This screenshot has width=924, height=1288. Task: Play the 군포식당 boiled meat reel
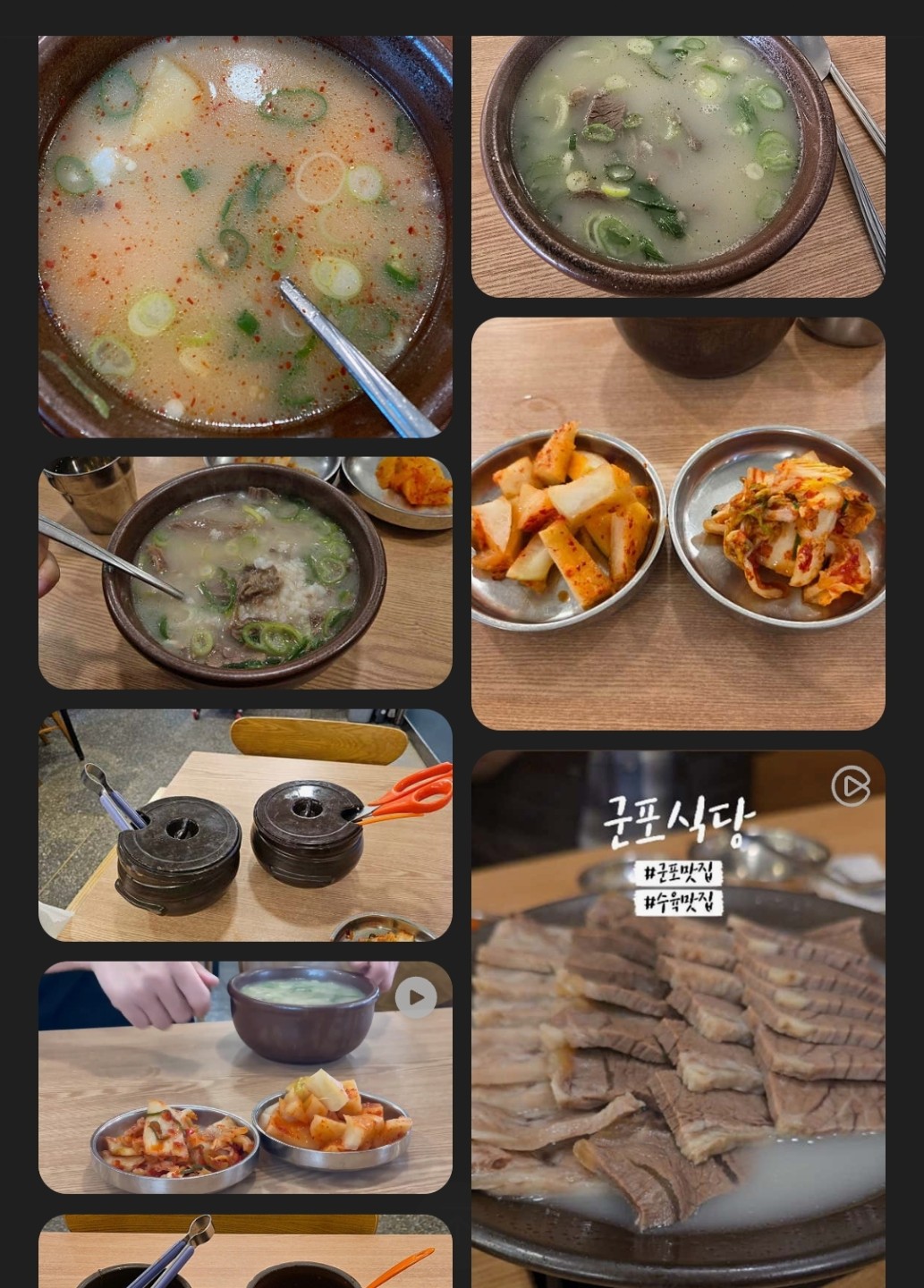678,1020
